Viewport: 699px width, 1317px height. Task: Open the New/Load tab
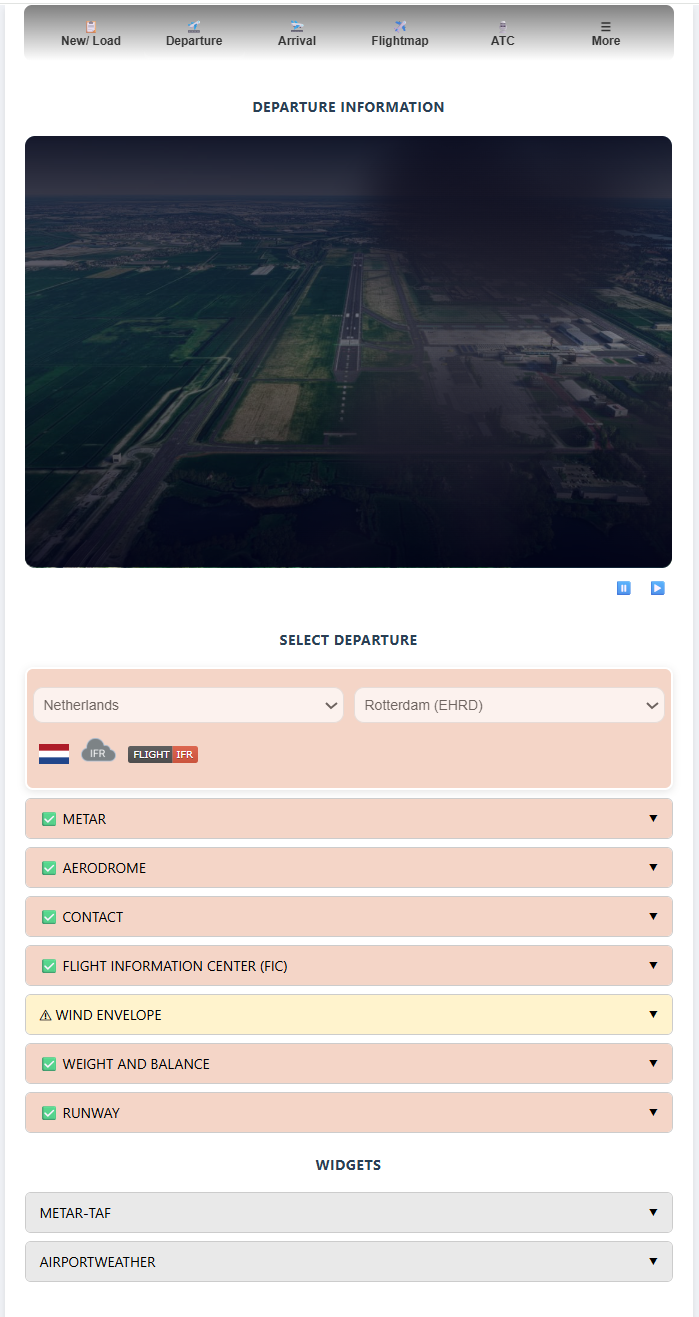coord(91,34)
